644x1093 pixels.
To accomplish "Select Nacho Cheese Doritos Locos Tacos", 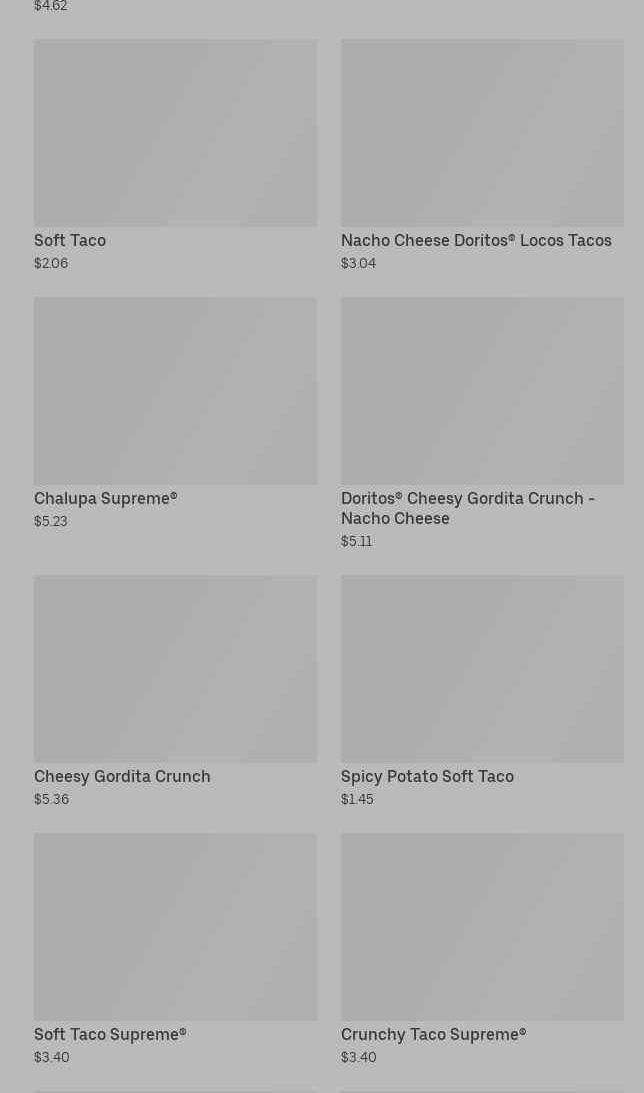I will (x=481, y=133).
